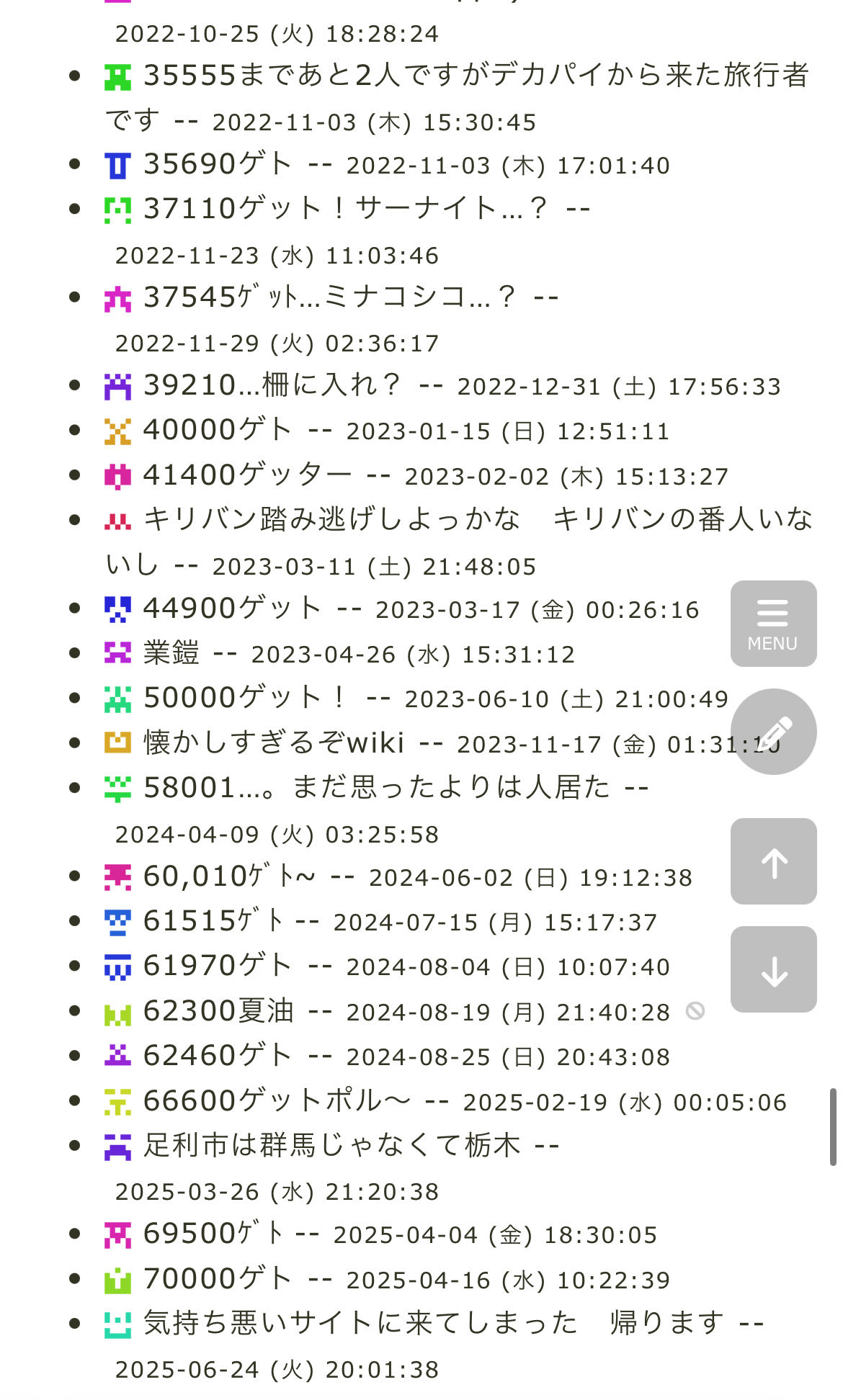
Task: Jump to the top with the up arrow
Action: pos(773,861)
